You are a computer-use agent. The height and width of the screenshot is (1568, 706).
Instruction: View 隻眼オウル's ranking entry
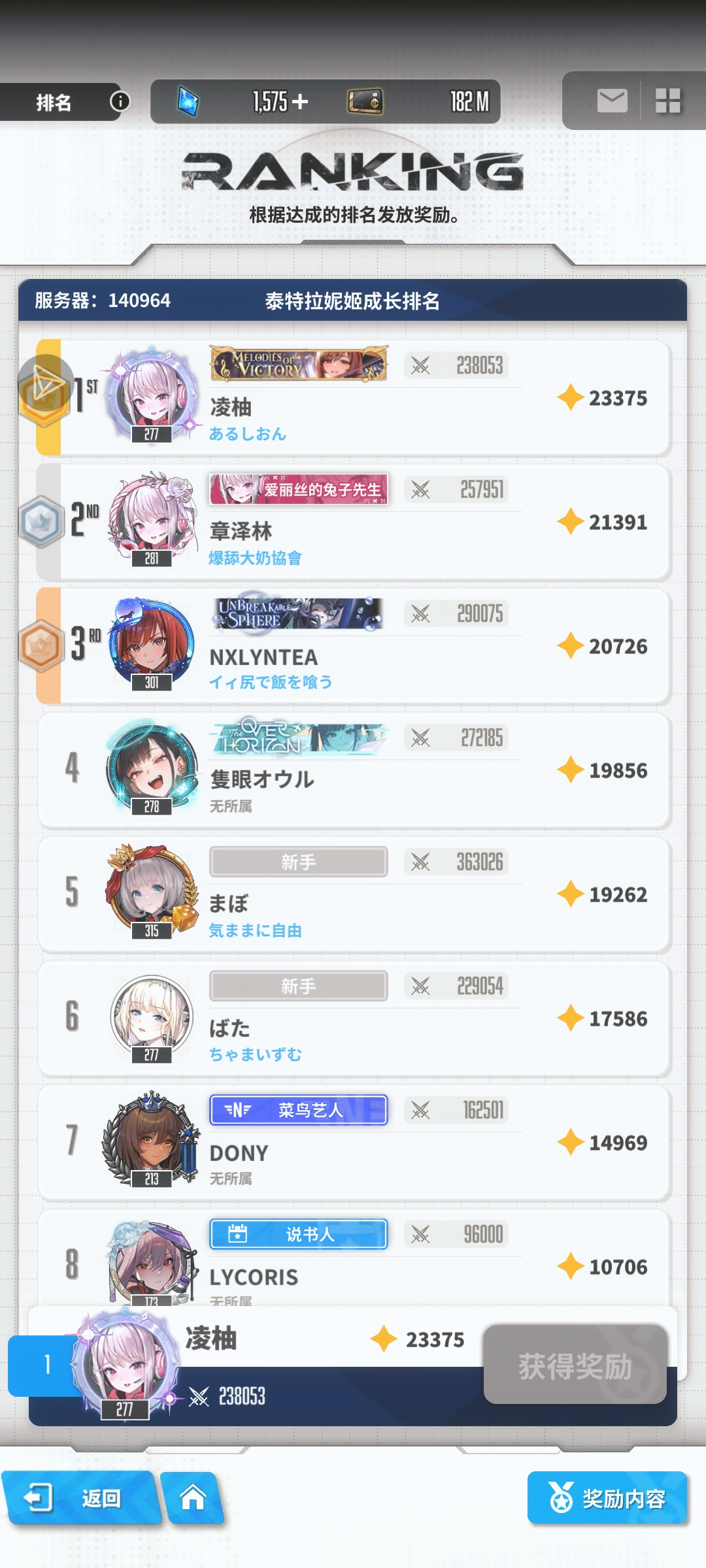[353, 770]
